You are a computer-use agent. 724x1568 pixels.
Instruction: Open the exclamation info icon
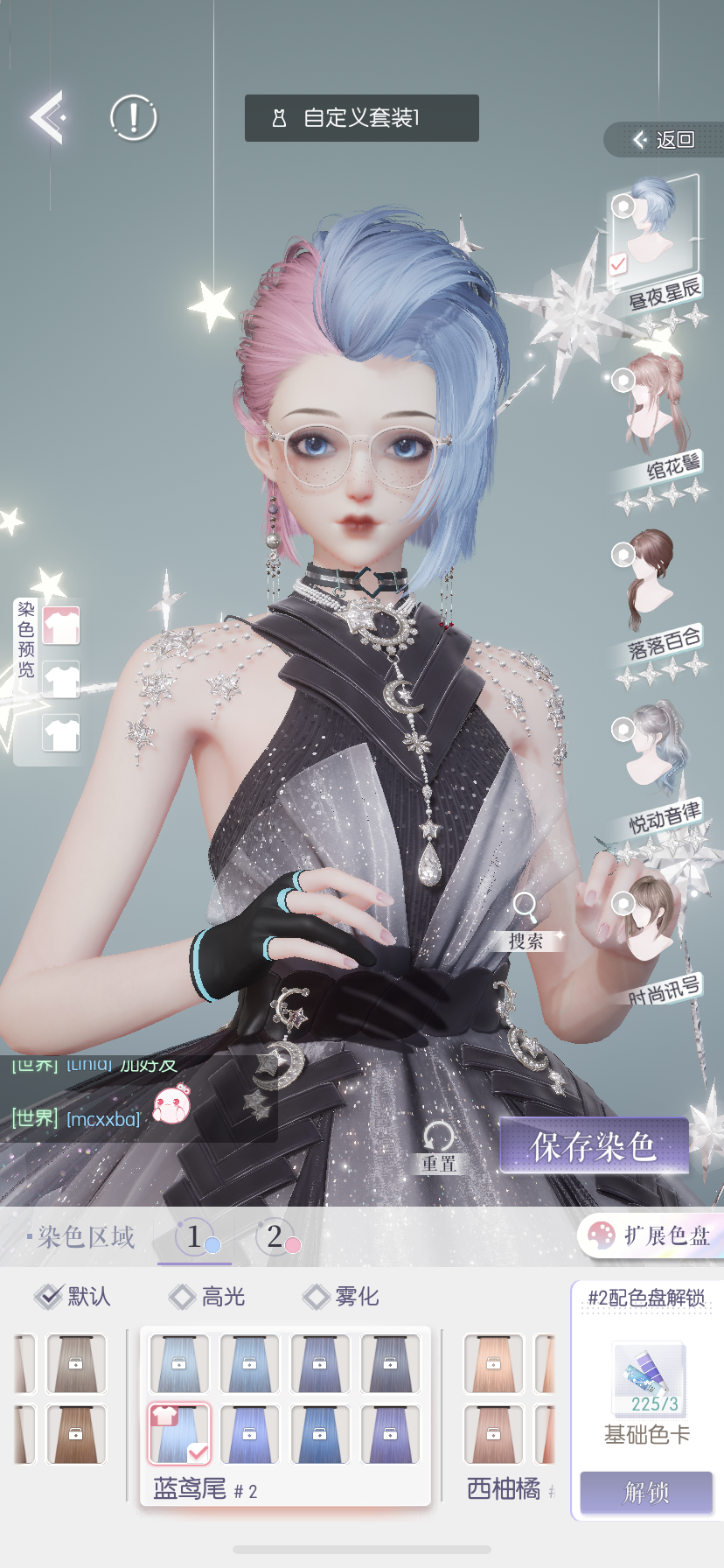(133, 117)
